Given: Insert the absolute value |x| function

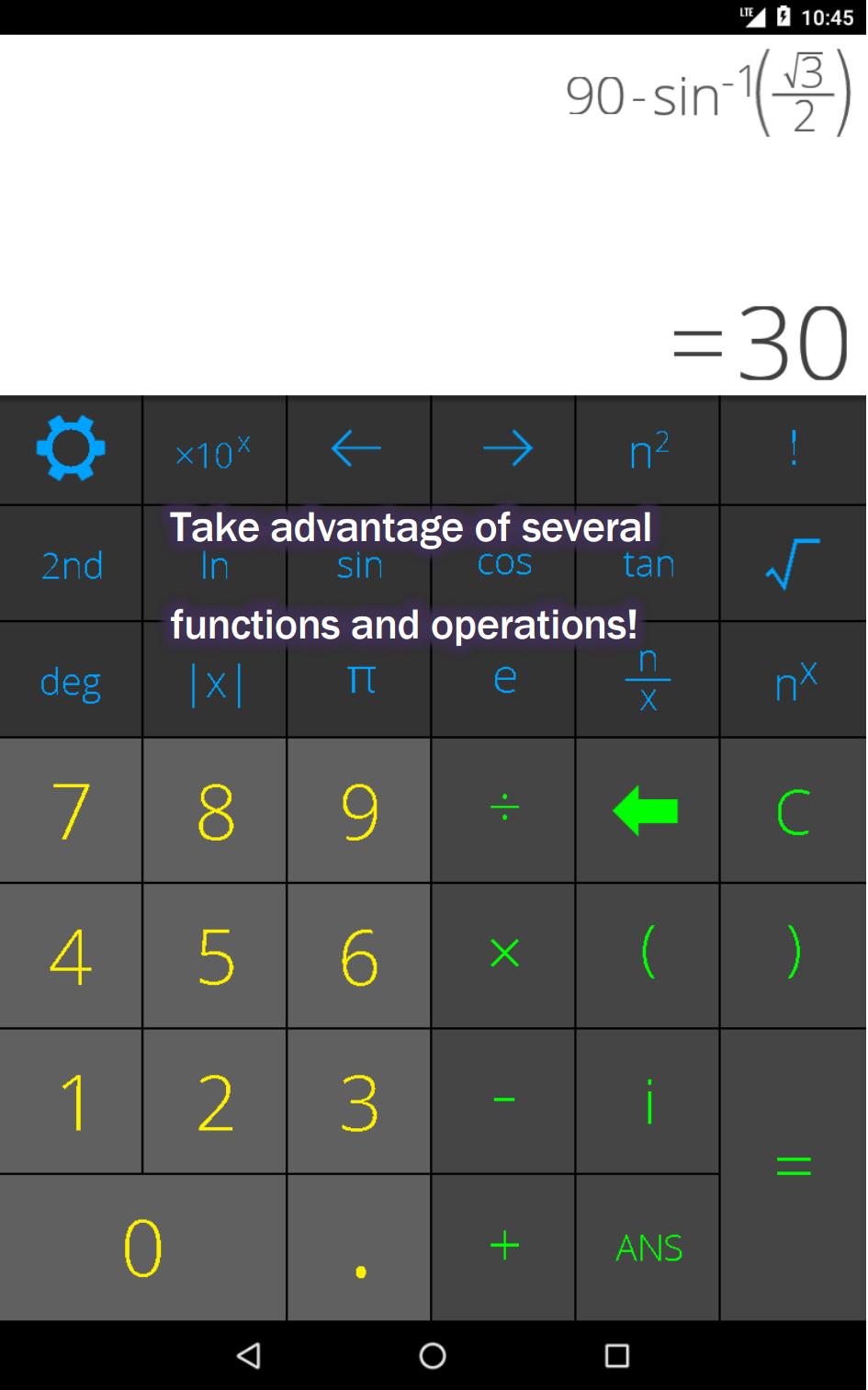Looking at the screenshot, I should pos(214,683).
